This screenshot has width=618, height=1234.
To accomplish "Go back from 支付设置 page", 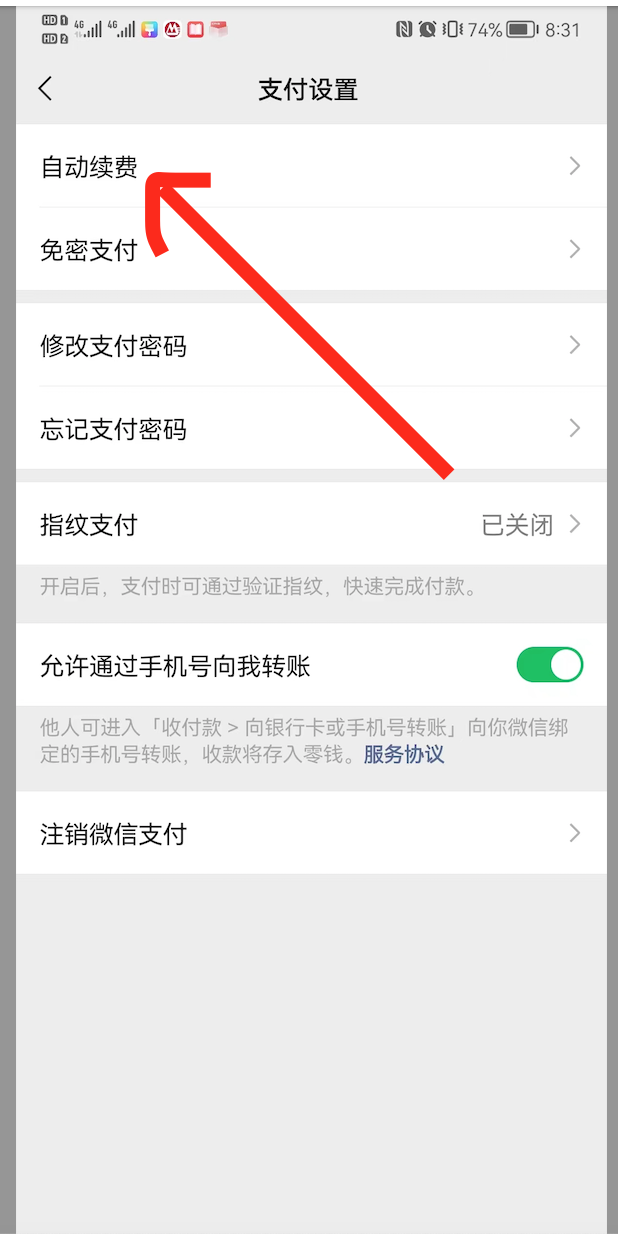I will point(45,88).
